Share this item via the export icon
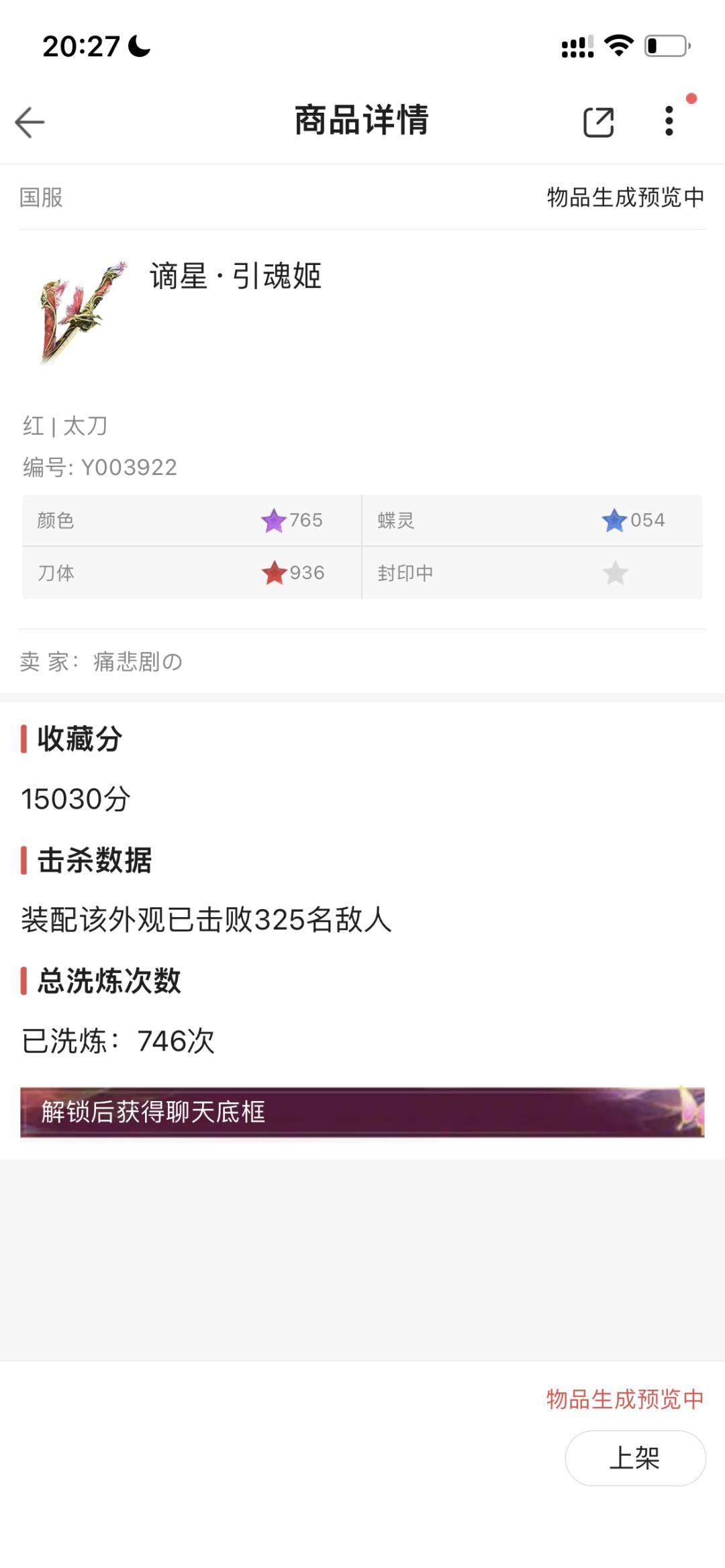This screenshot has height=1568, width=725. [598, 122]
